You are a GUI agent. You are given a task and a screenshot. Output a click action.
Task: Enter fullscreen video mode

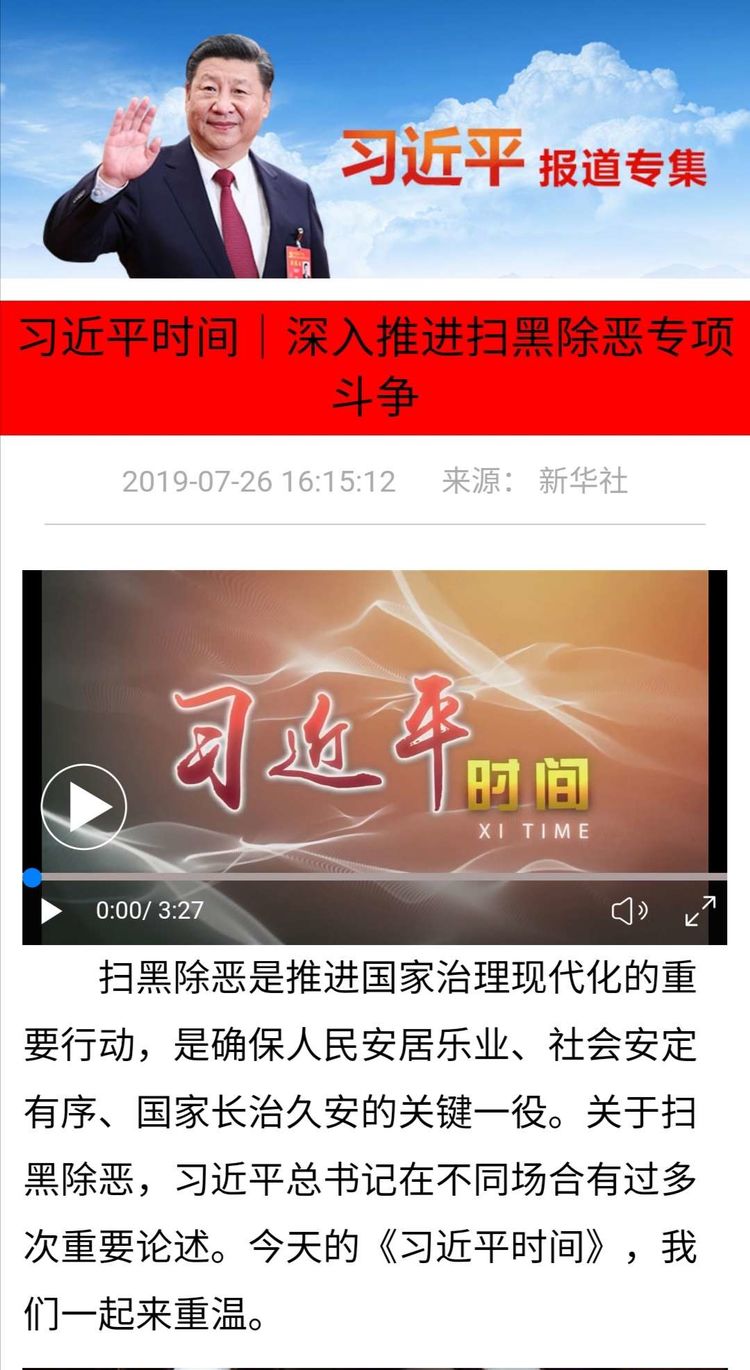click(x=700, y=911)
